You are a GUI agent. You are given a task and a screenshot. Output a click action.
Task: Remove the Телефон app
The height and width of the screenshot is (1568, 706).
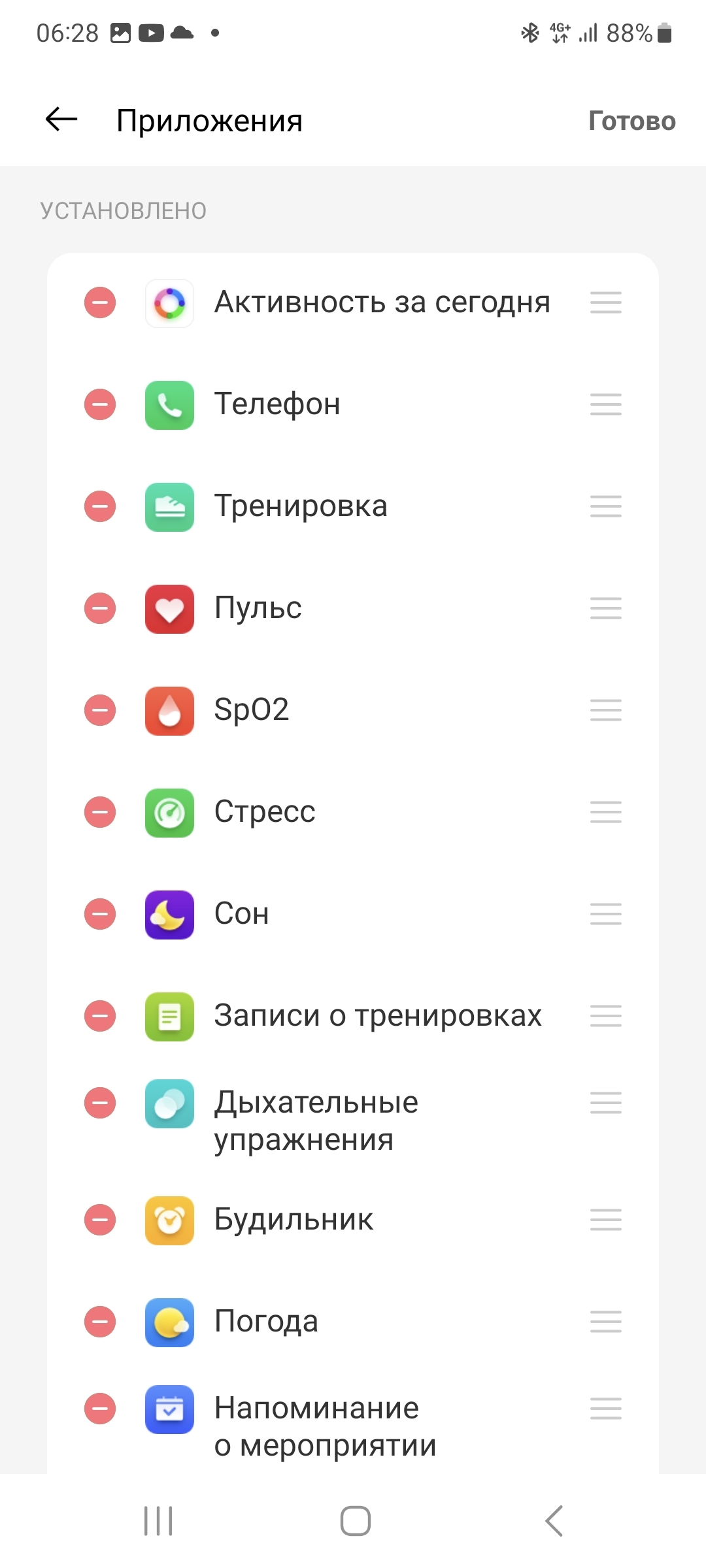100,404
